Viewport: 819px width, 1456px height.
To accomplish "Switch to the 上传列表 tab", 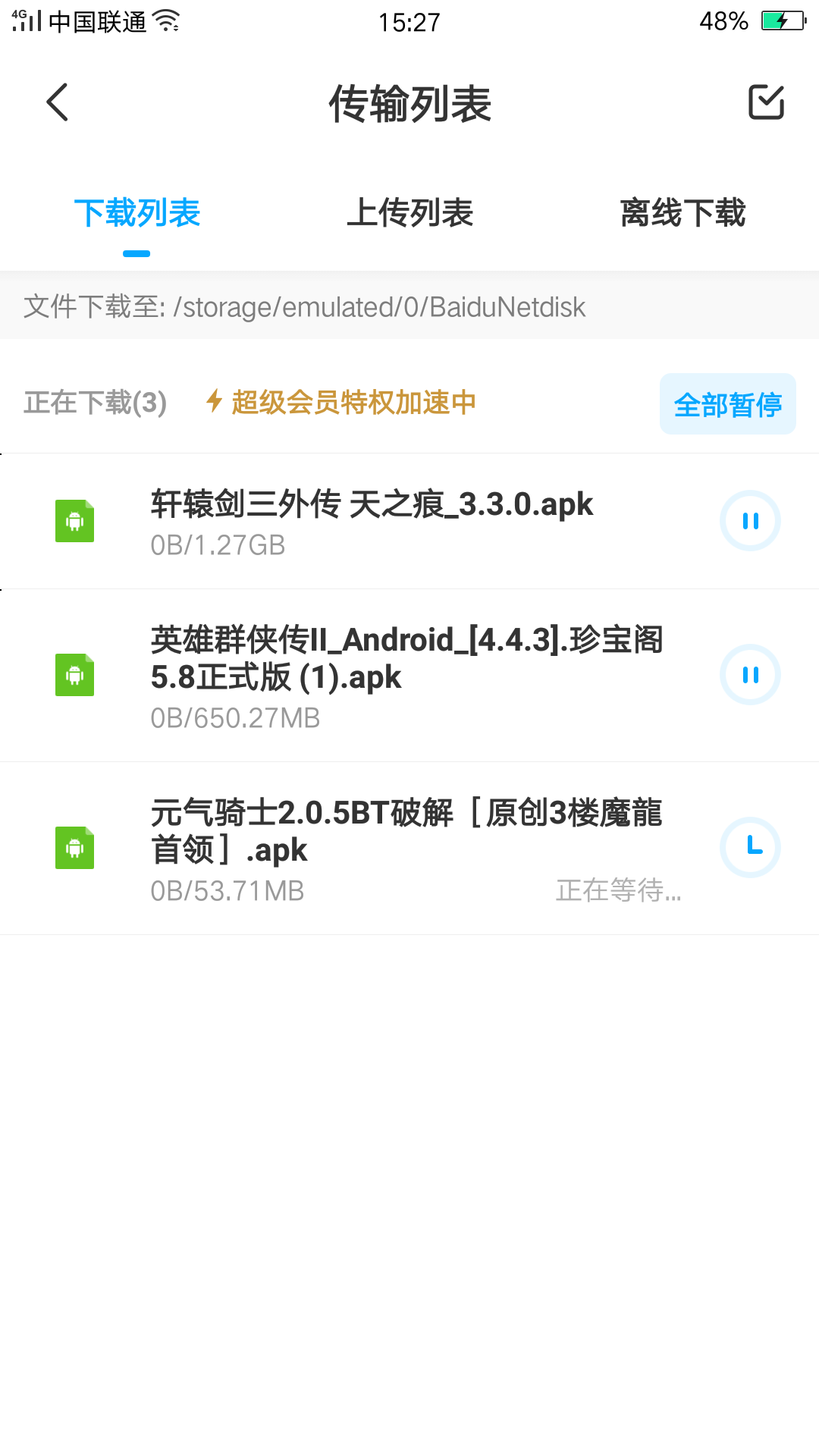I will pyautogui.click(x=409, y=213).
